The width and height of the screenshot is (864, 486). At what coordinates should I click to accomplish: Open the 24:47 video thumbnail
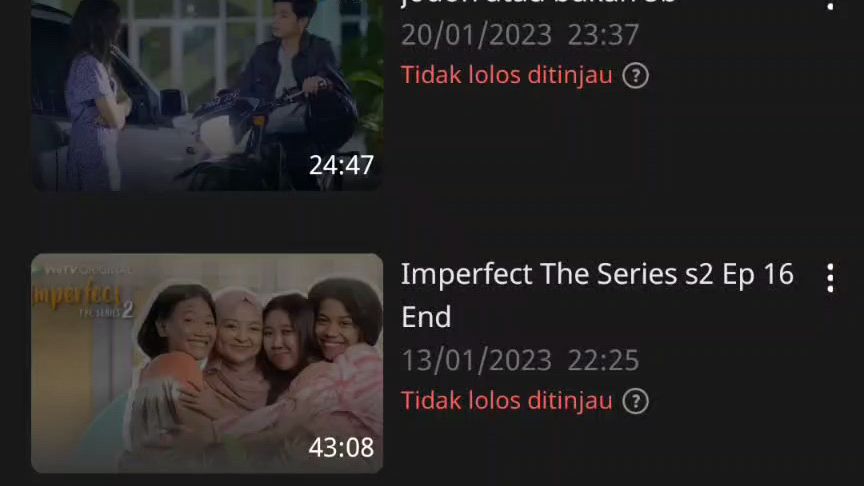[207, 95]
